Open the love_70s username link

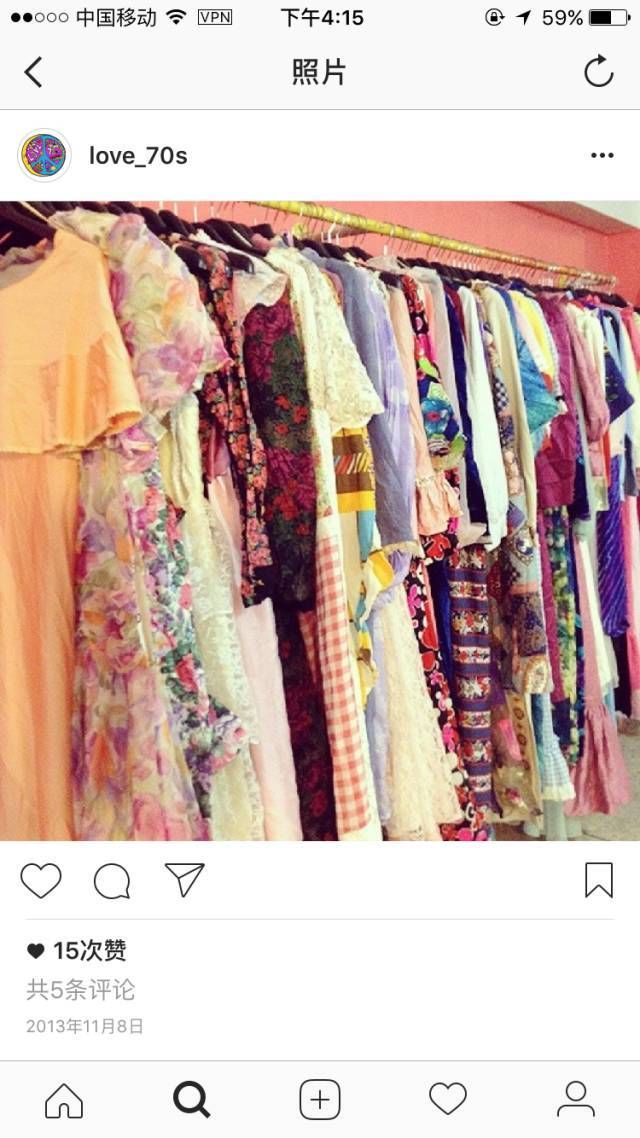pos(138,156)
